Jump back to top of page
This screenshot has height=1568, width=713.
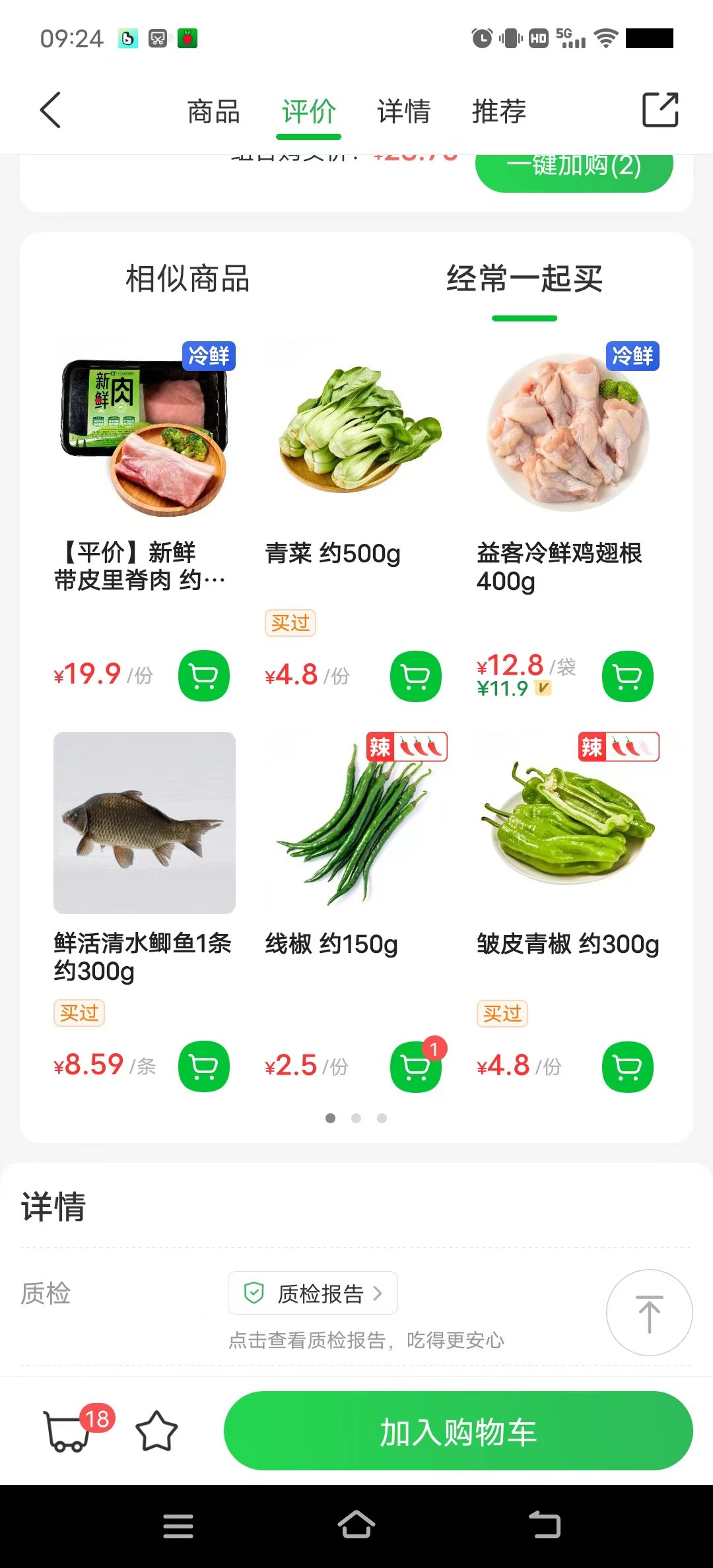649,1313
